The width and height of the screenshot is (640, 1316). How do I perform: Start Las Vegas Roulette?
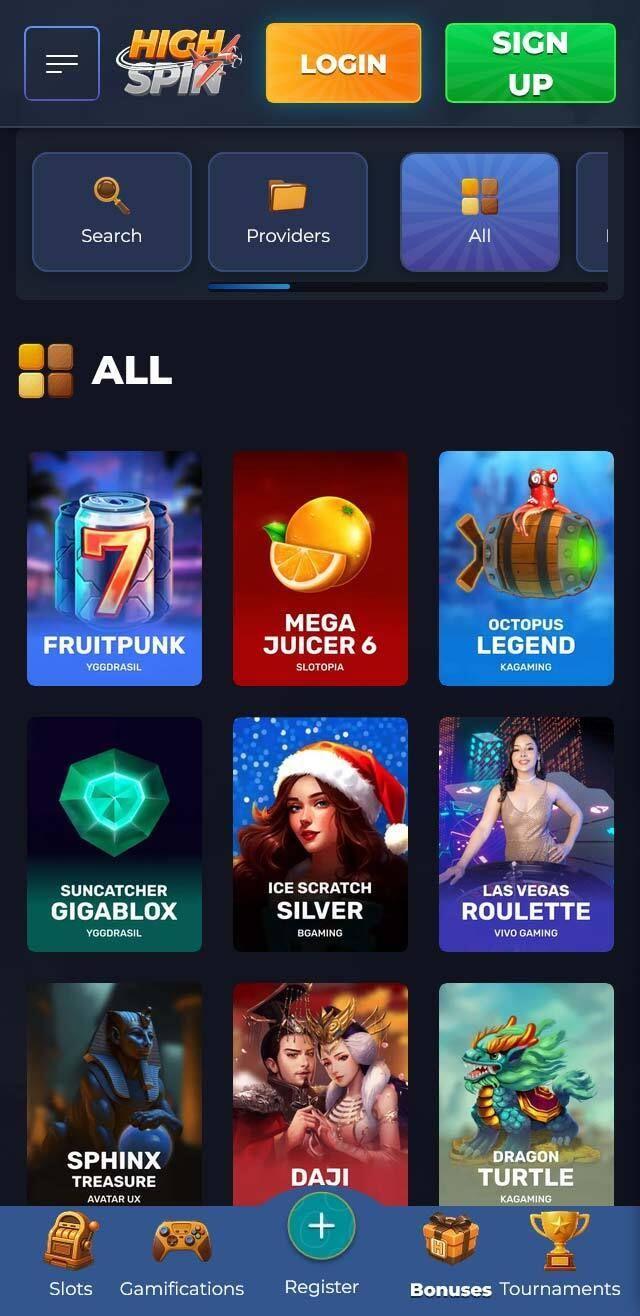tap(526, 834)
